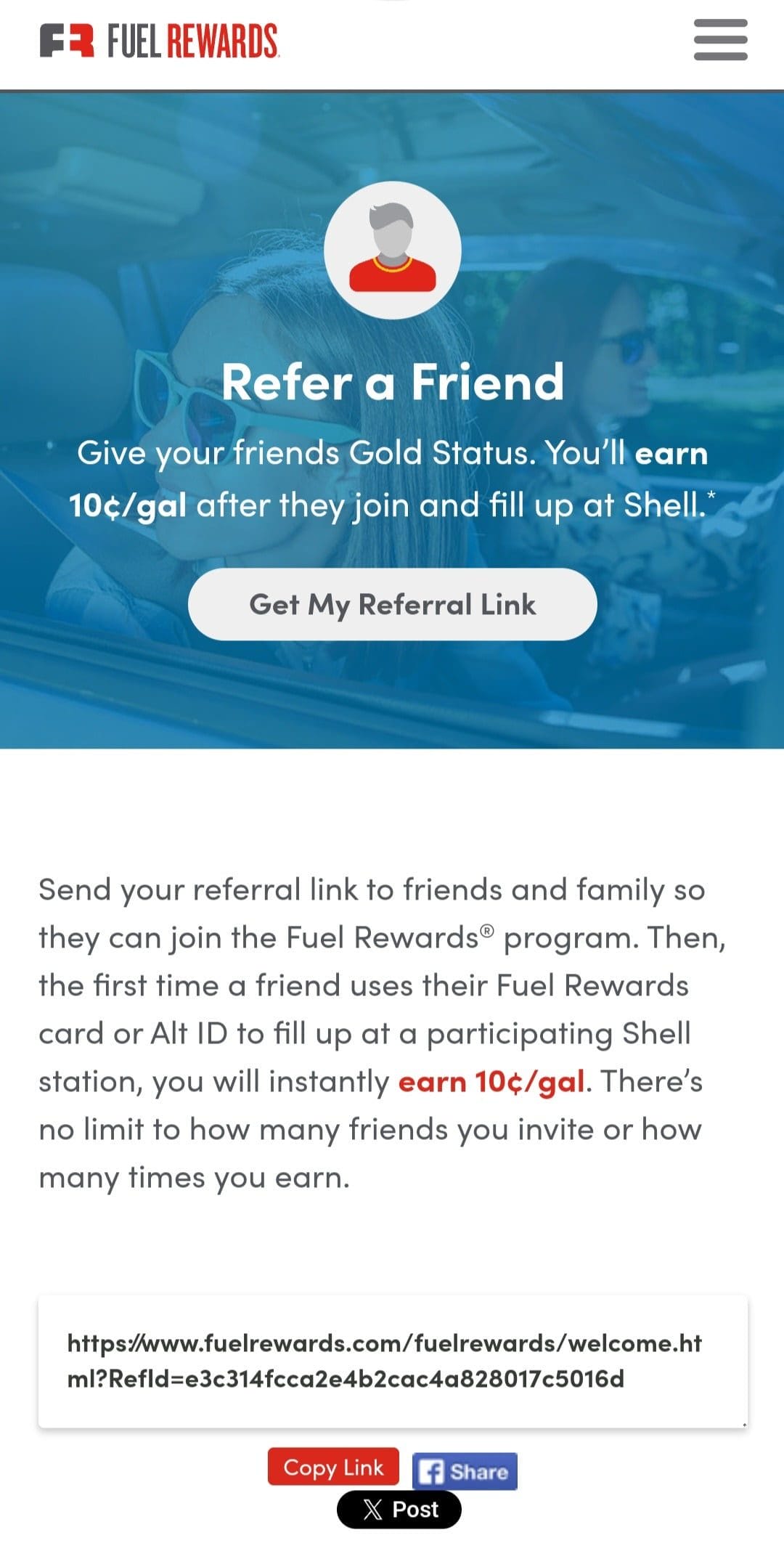This screenshot has width=784, height=1543.
Task: Post the referral link on X
Action: (x=399, y=1510)
